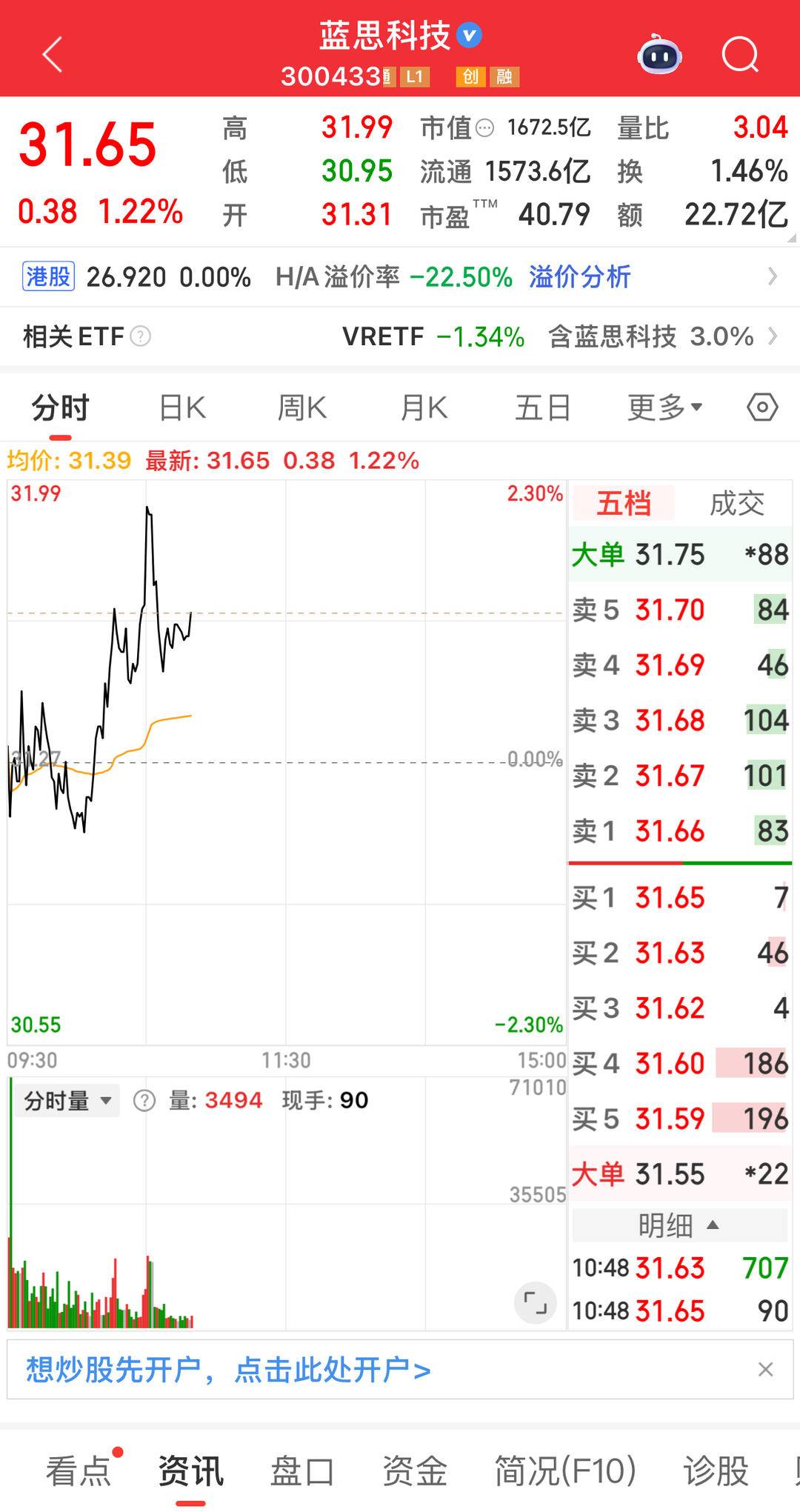Tap 点击此处开户 account link

pos(332,1370)
